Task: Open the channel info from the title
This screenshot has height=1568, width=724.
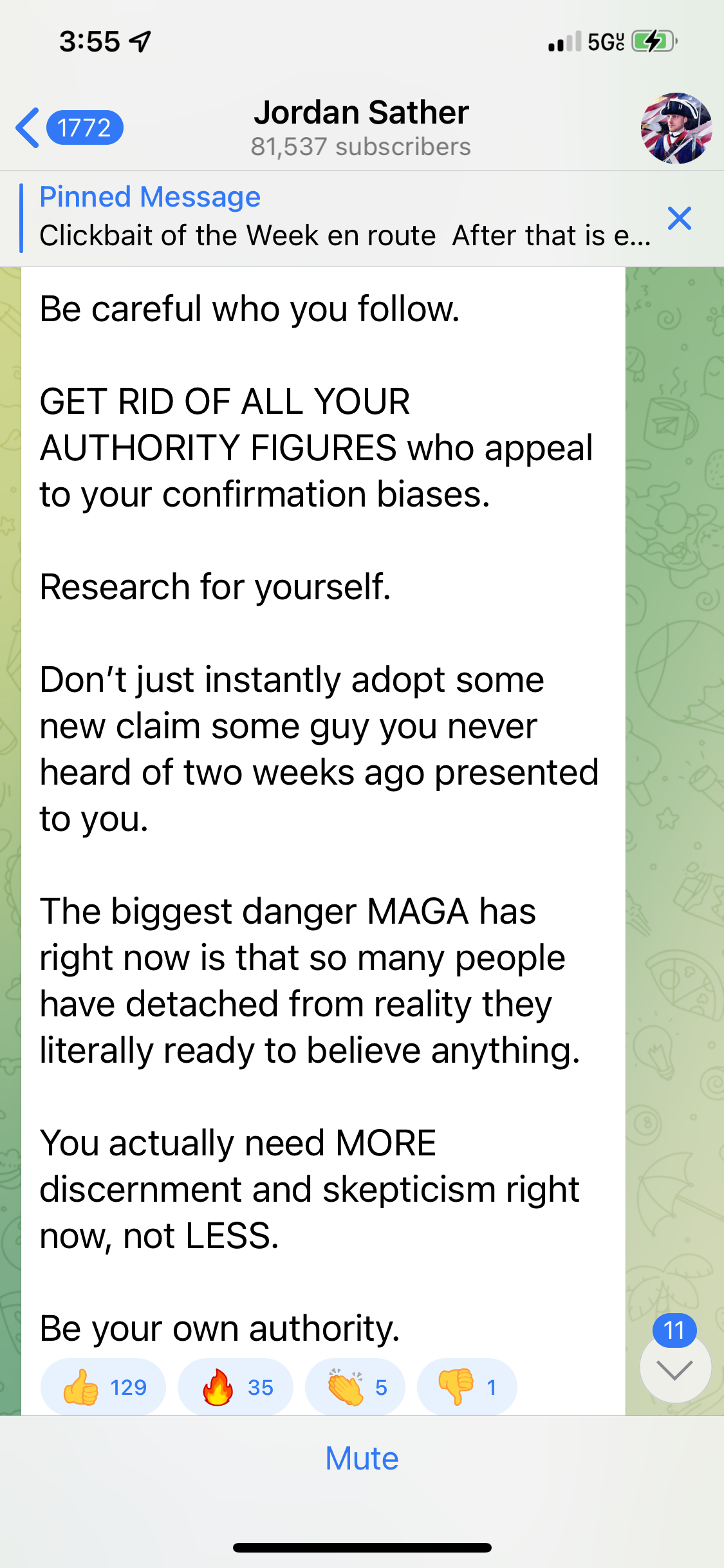Action: pyautogui.click(x=361, y=127)
